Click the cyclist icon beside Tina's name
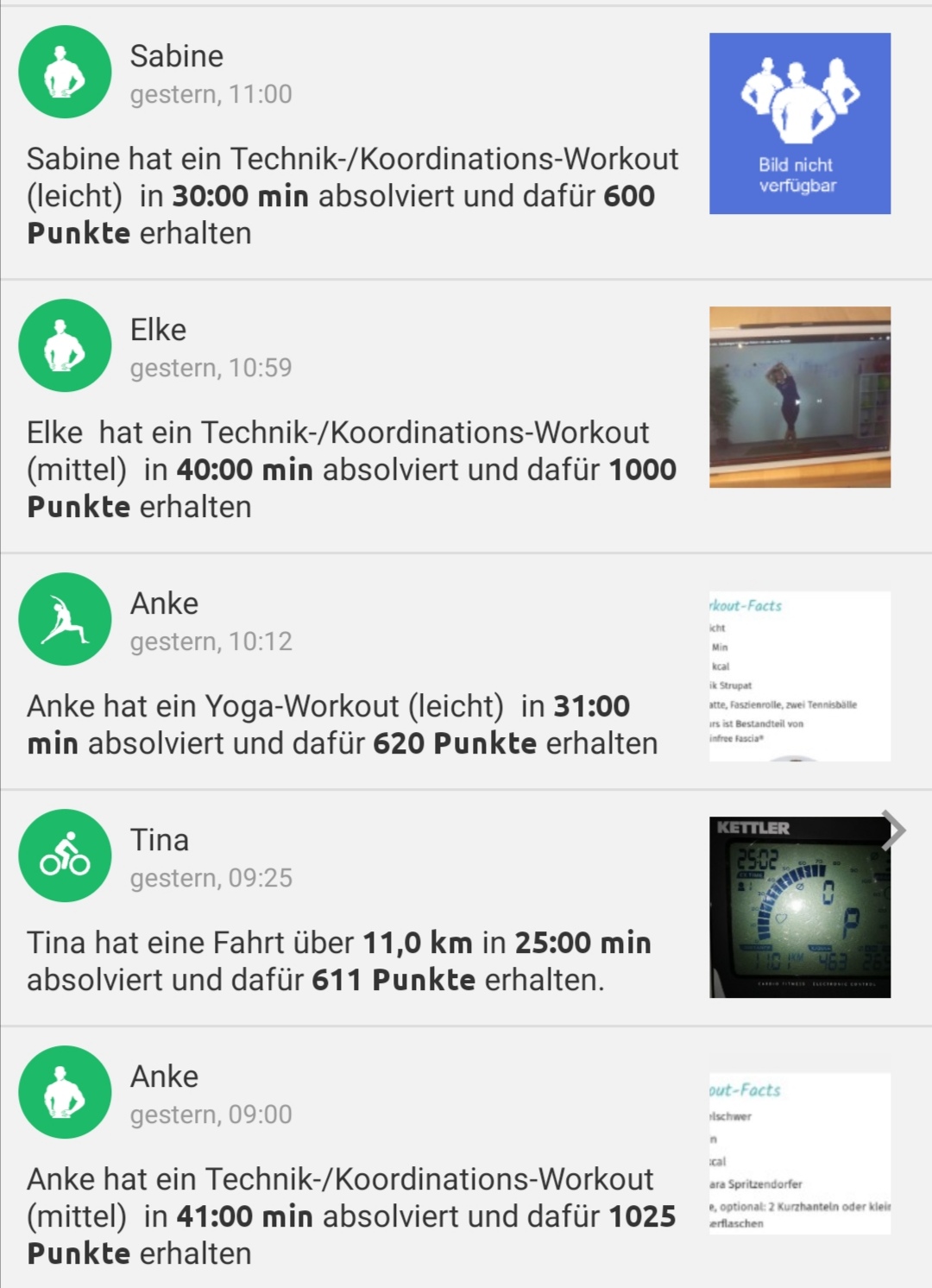Viewport: 932px width, 1288px height. click(65, 855)
